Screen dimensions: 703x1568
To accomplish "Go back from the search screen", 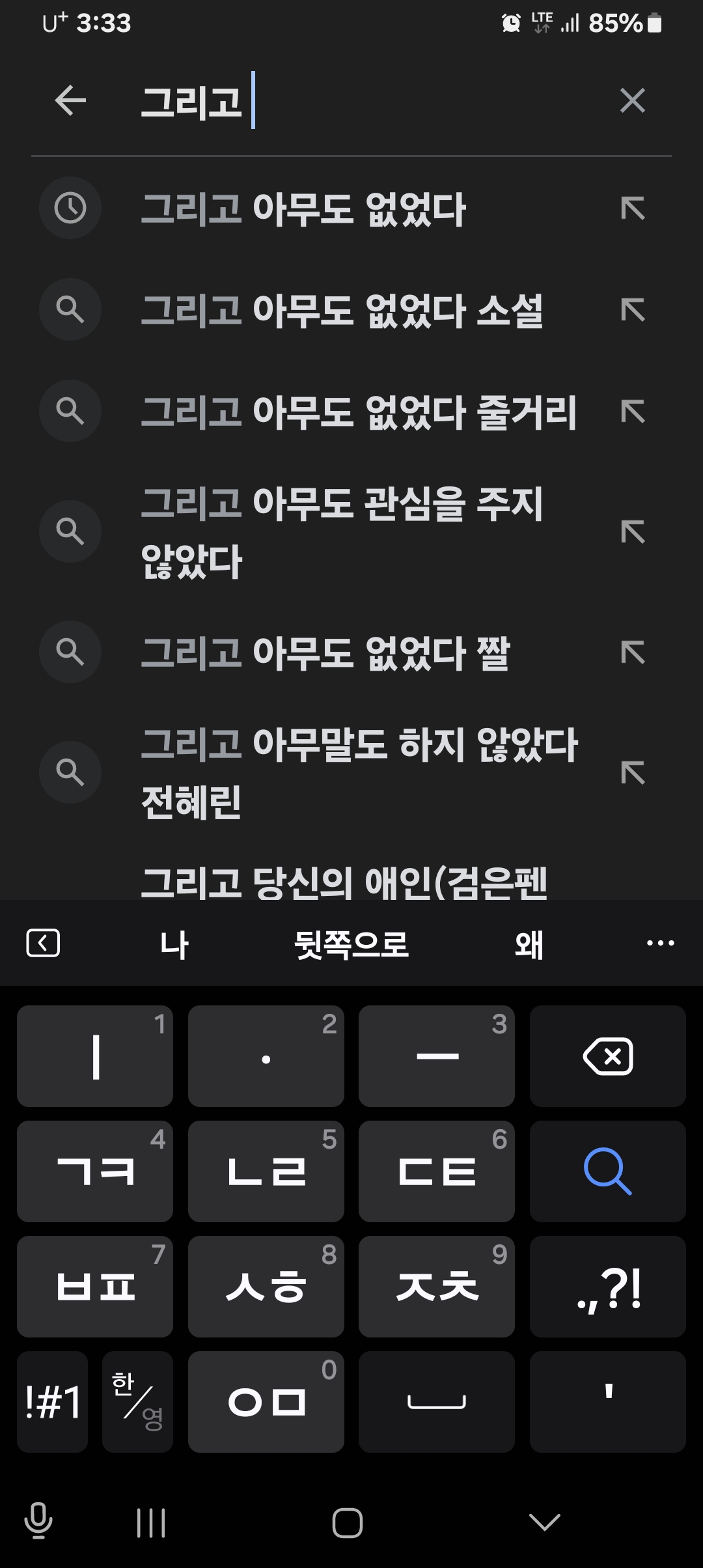I will (x=70, y=101).
